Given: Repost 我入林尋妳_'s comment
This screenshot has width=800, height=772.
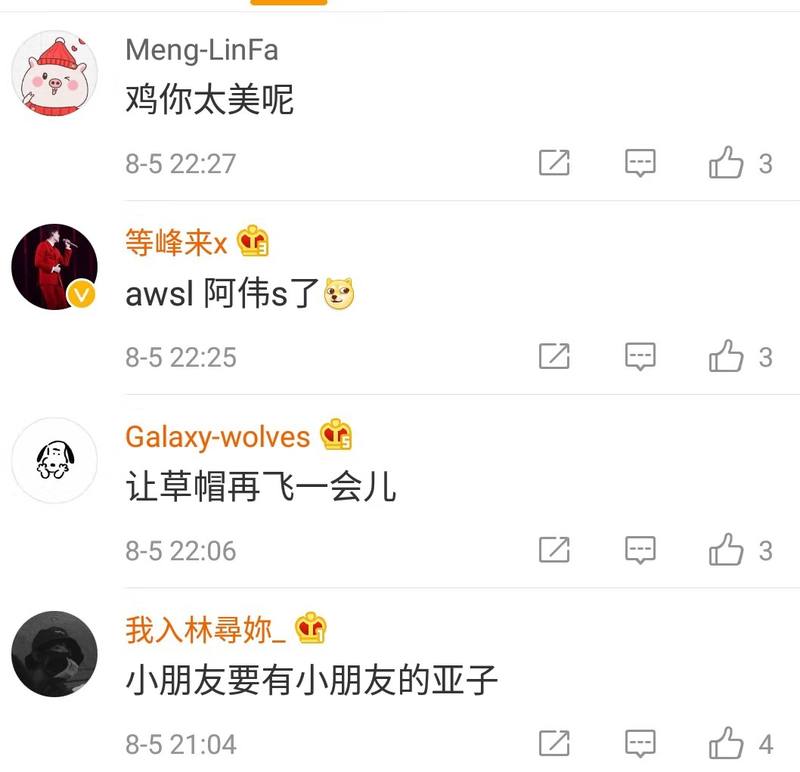Looking at the screenshot, I should (554, 743).
